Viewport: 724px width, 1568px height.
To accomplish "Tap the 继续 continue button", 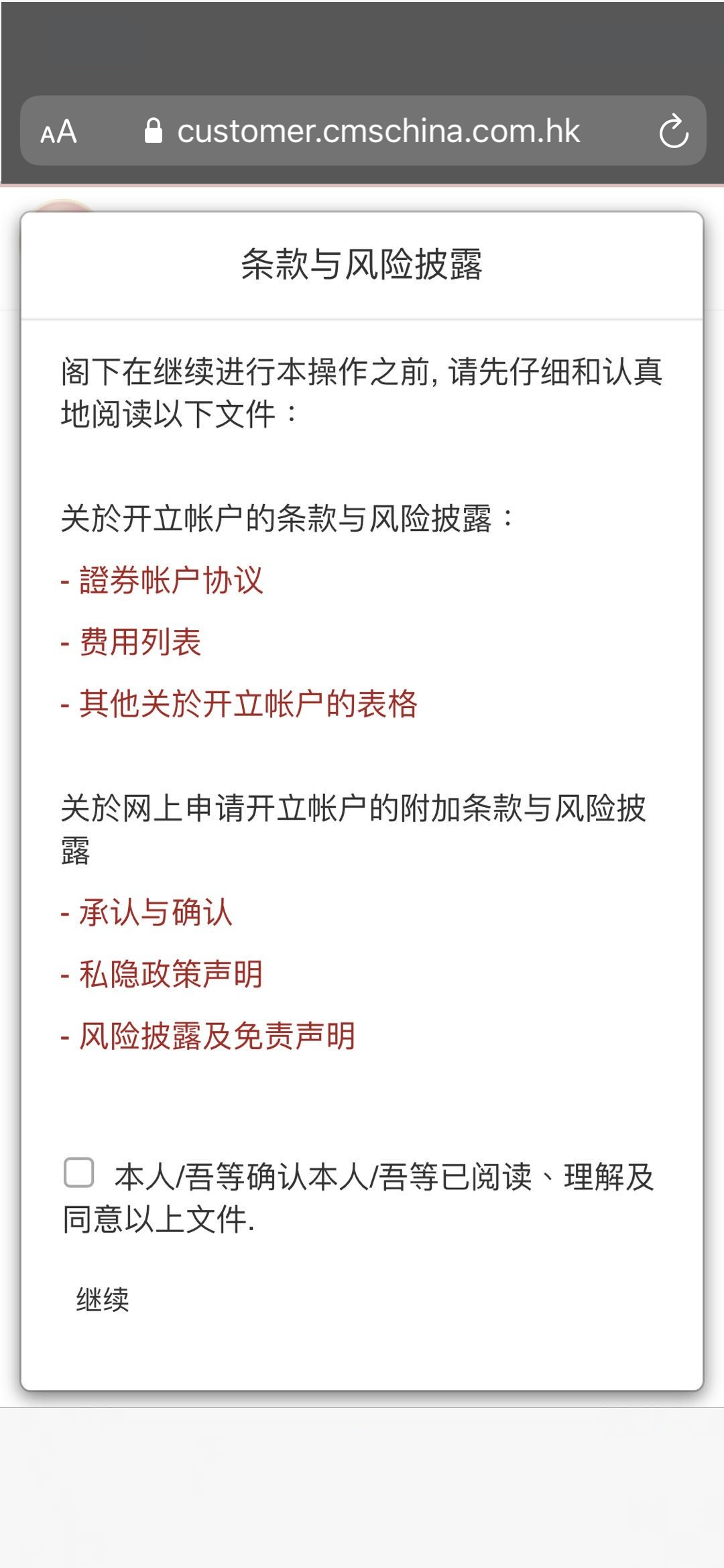I will coord(103,1300).
